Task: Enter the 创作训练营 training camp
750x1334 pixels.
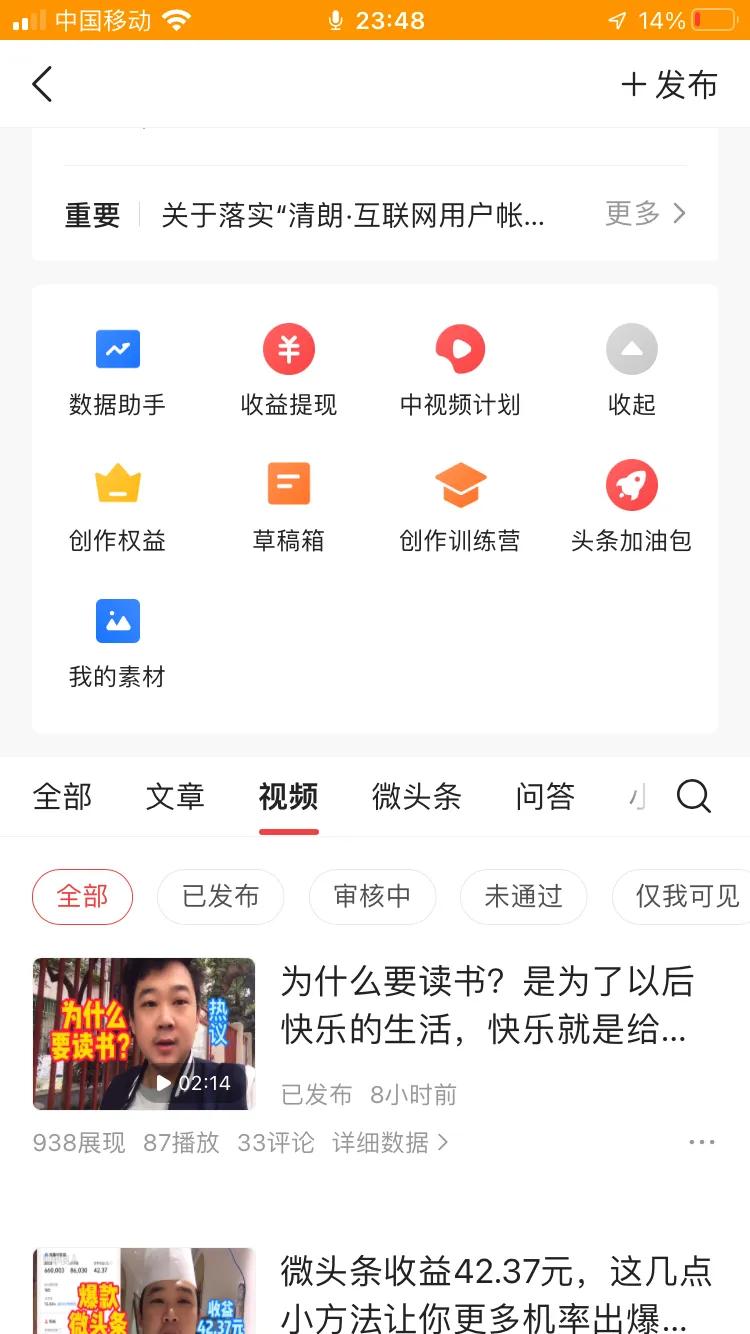Action: pyautogui.click(x=459, y=505)
